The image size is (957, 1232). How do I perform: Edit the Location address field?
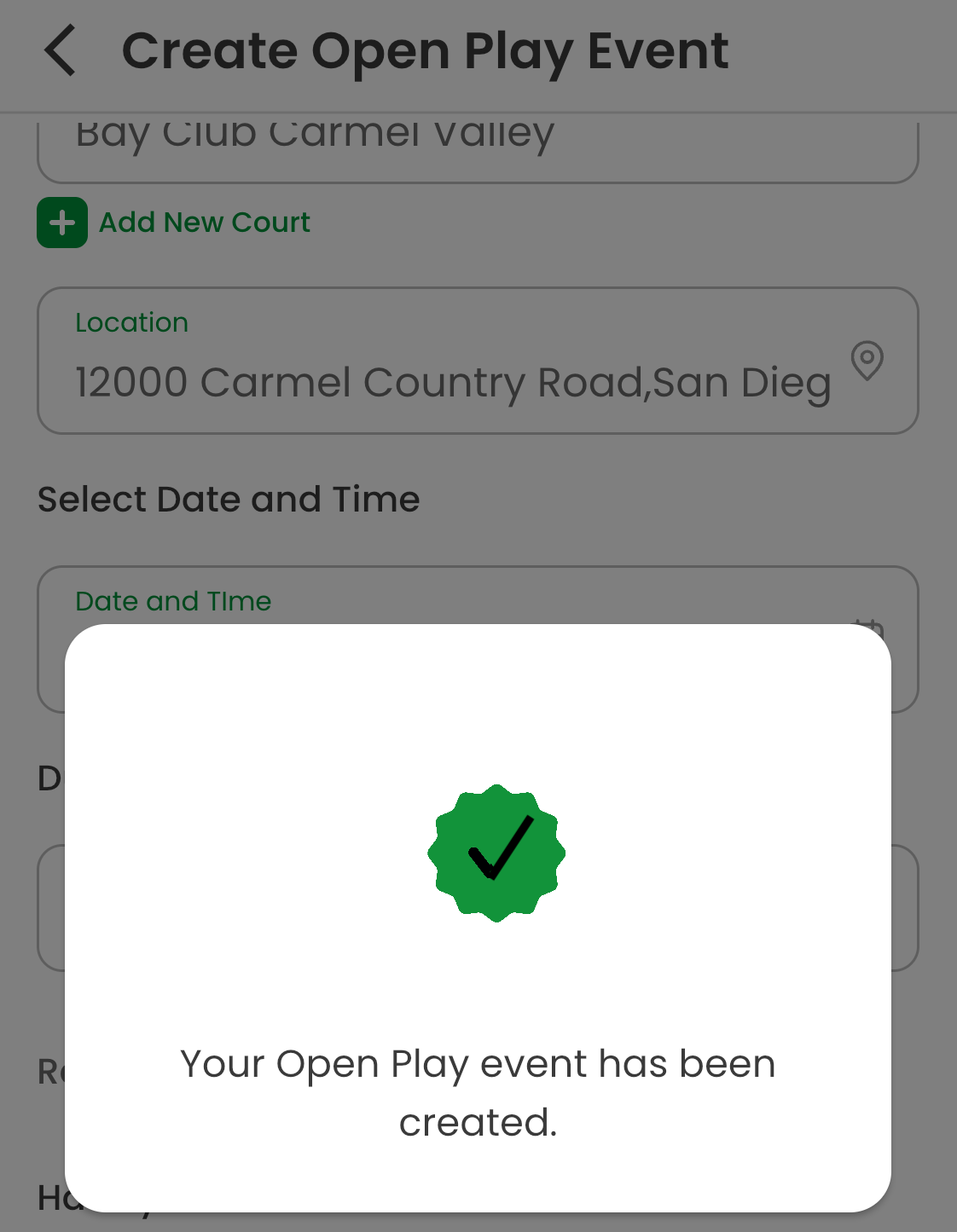point(452,382)
